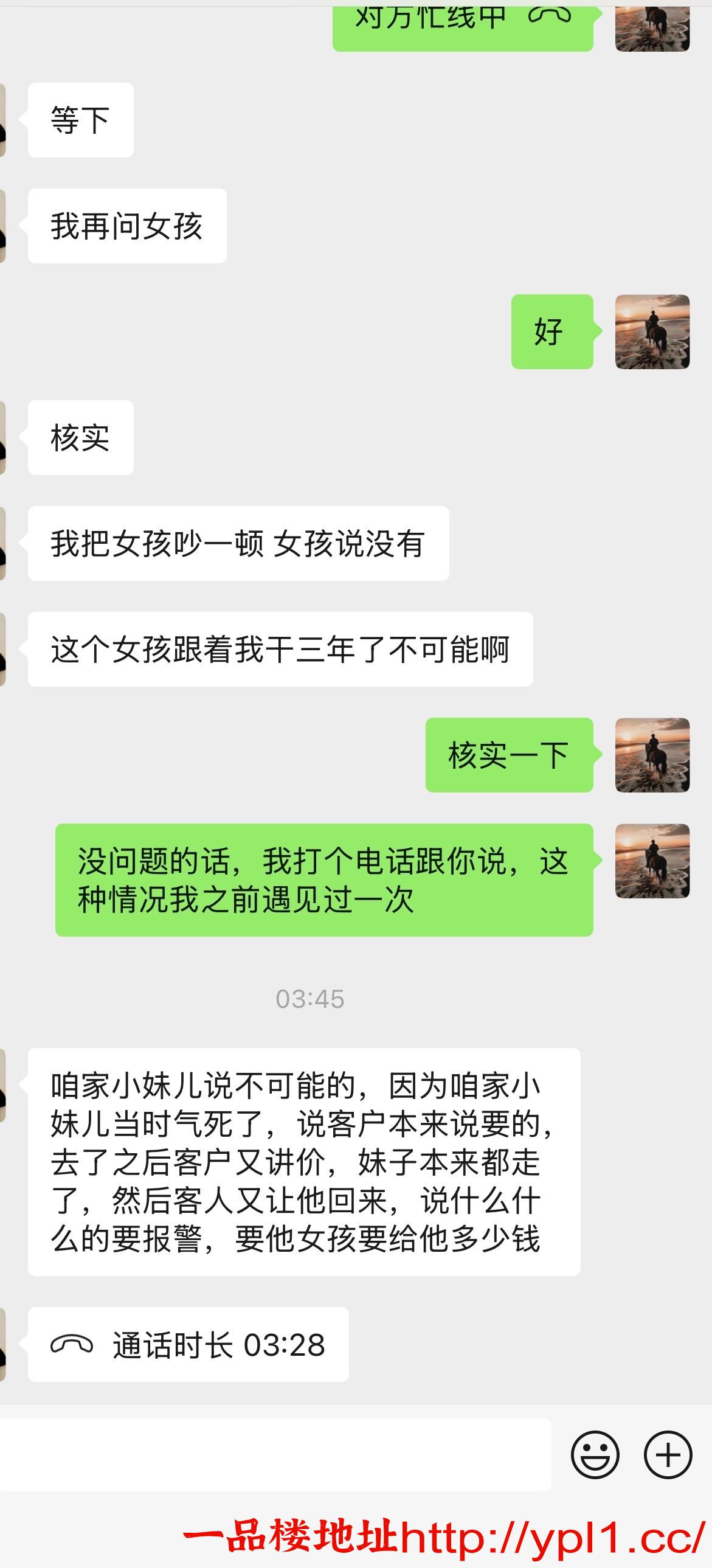View the profile avatar beside the 没问题的话 message
The image size is (712, 1568).
(652, 861)
